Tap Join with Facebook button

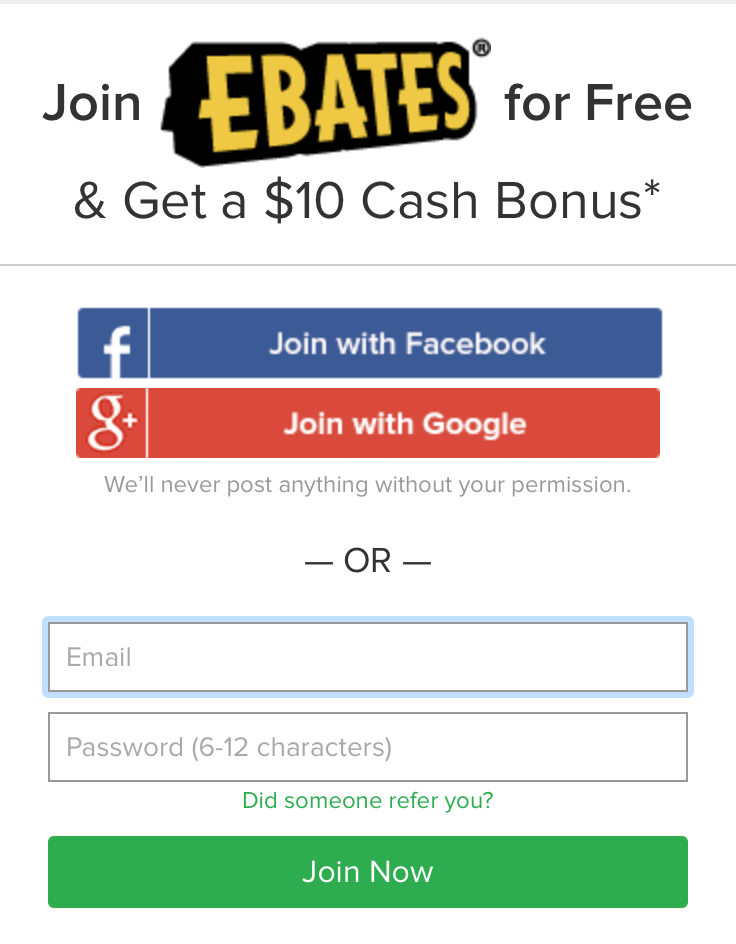[x=369, y=343]
